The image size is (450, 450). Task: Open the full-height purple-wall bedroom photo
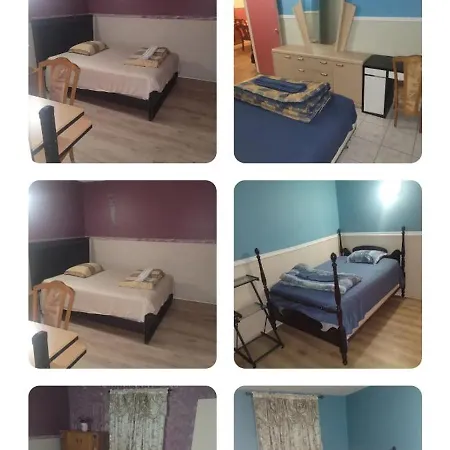[x=122, y=274]
